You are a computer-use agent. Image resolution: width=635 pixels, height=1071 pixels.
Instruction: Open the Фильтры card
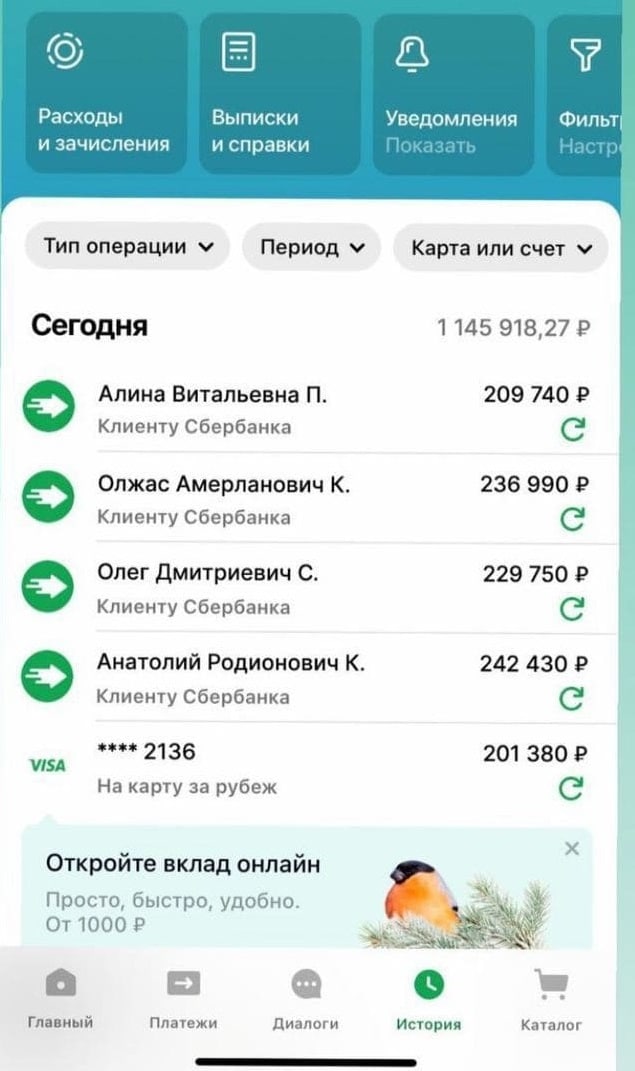(590, 93)
